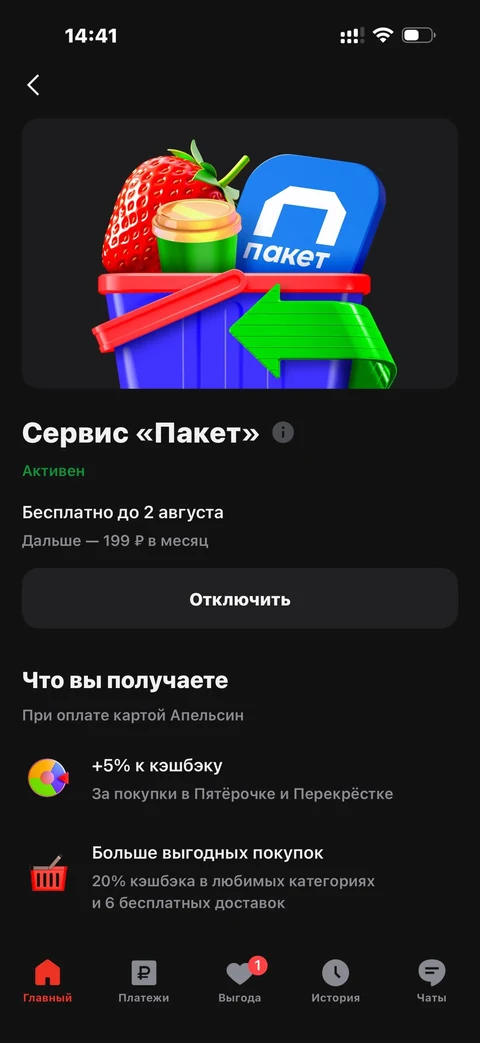Go to the Выгода tab
480x1043 pixels.
[x=240, y=981]
